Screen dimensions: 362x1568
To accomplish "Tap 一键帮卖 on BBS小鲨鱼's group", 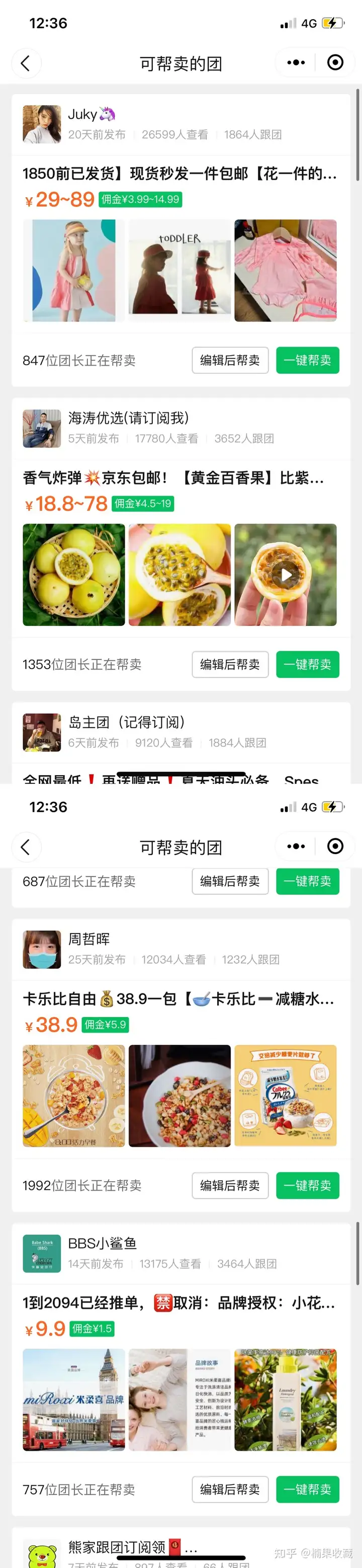I will tap(307, 1489).
